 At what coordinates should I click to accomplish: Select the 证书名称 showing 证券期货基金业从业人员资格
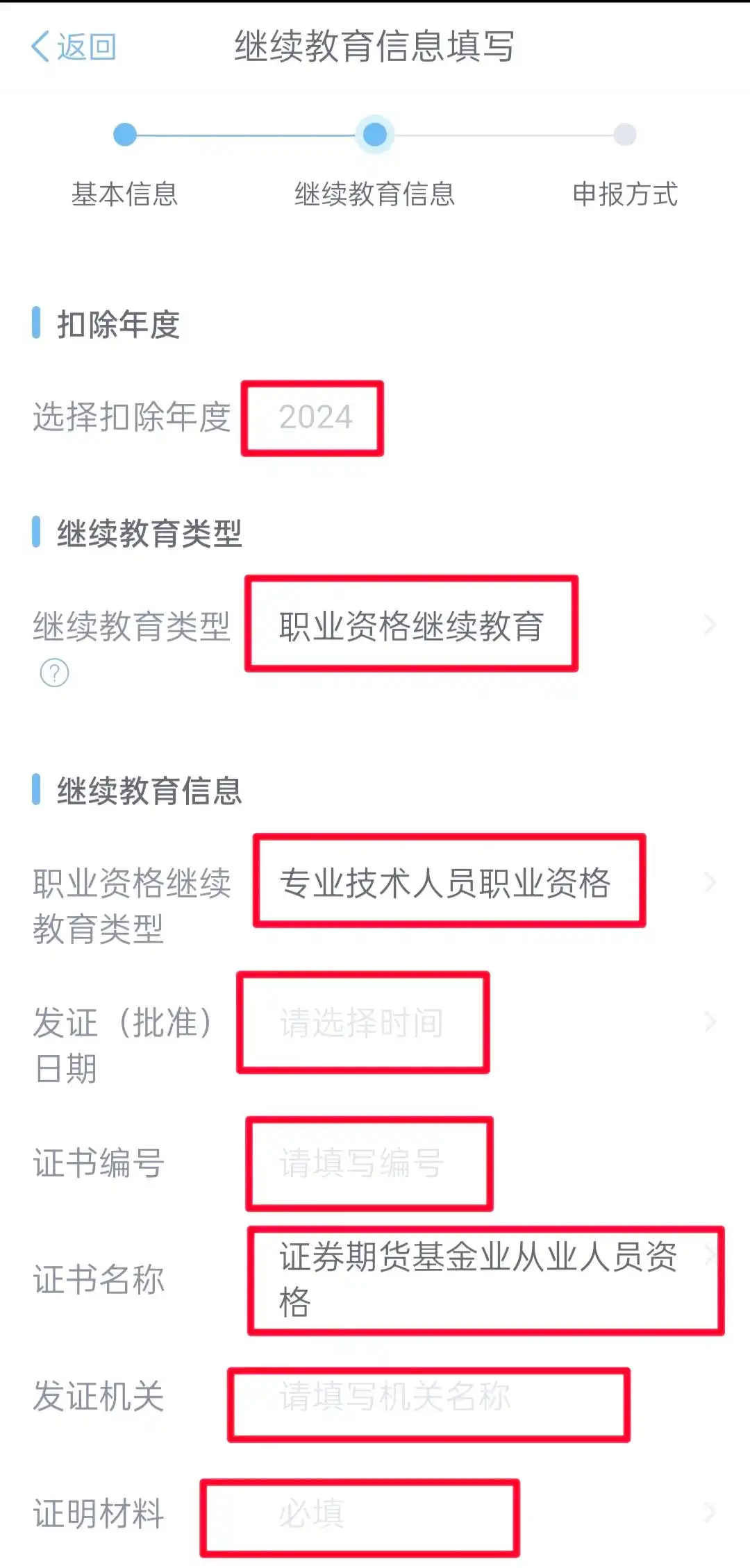(479, 1281)
